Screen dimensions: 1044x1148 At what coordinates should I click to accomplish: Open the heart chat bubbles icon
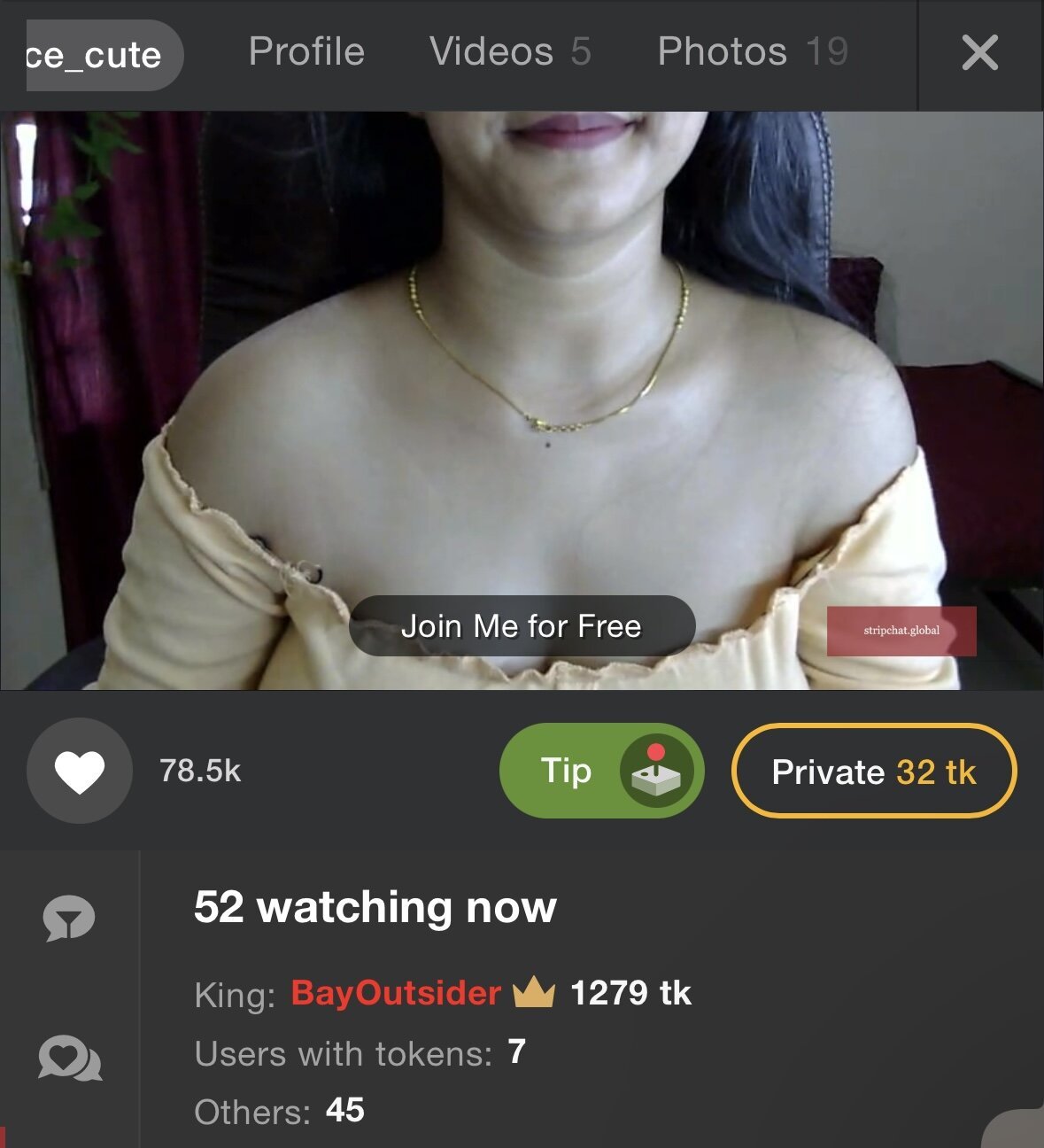coord(70,1059)
